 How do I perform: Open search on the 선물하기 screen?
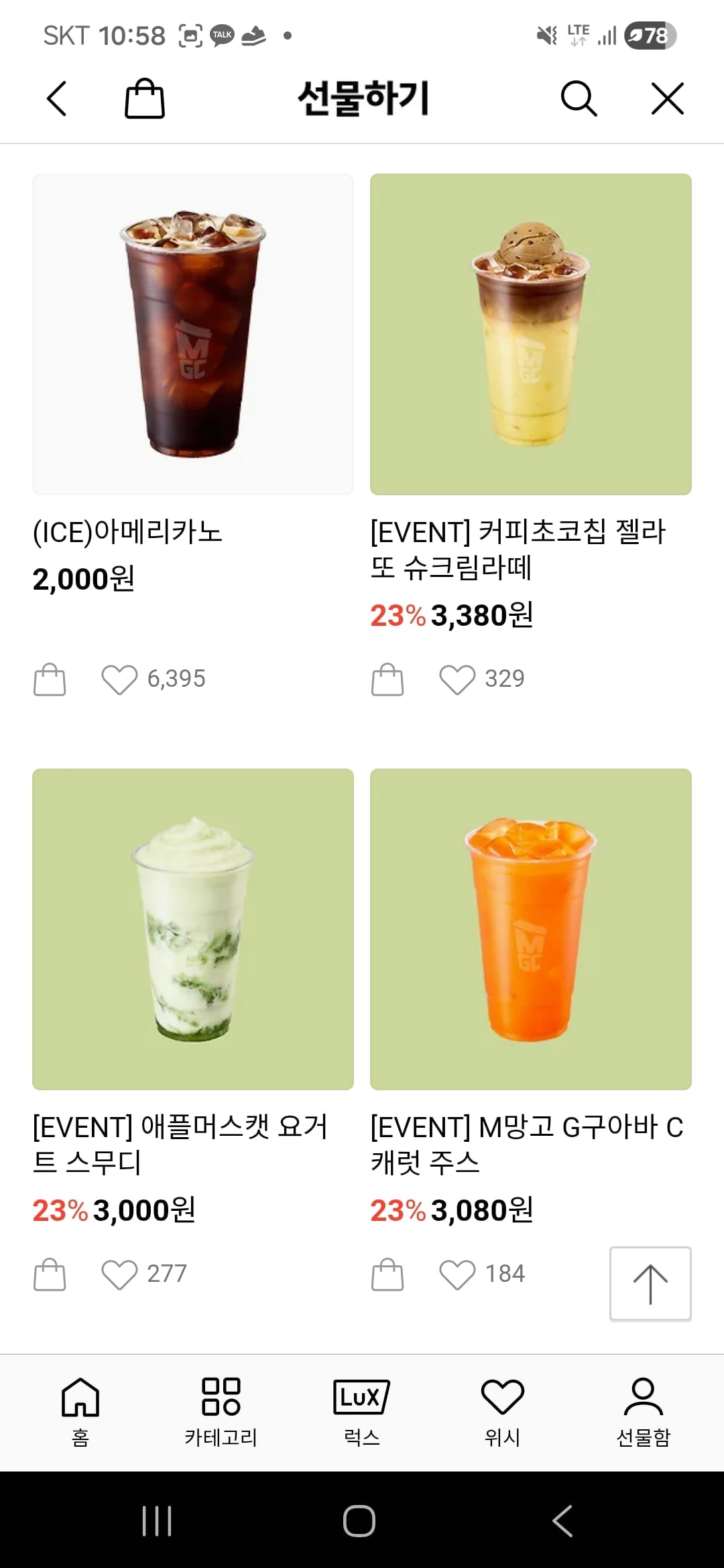point(579,98)
